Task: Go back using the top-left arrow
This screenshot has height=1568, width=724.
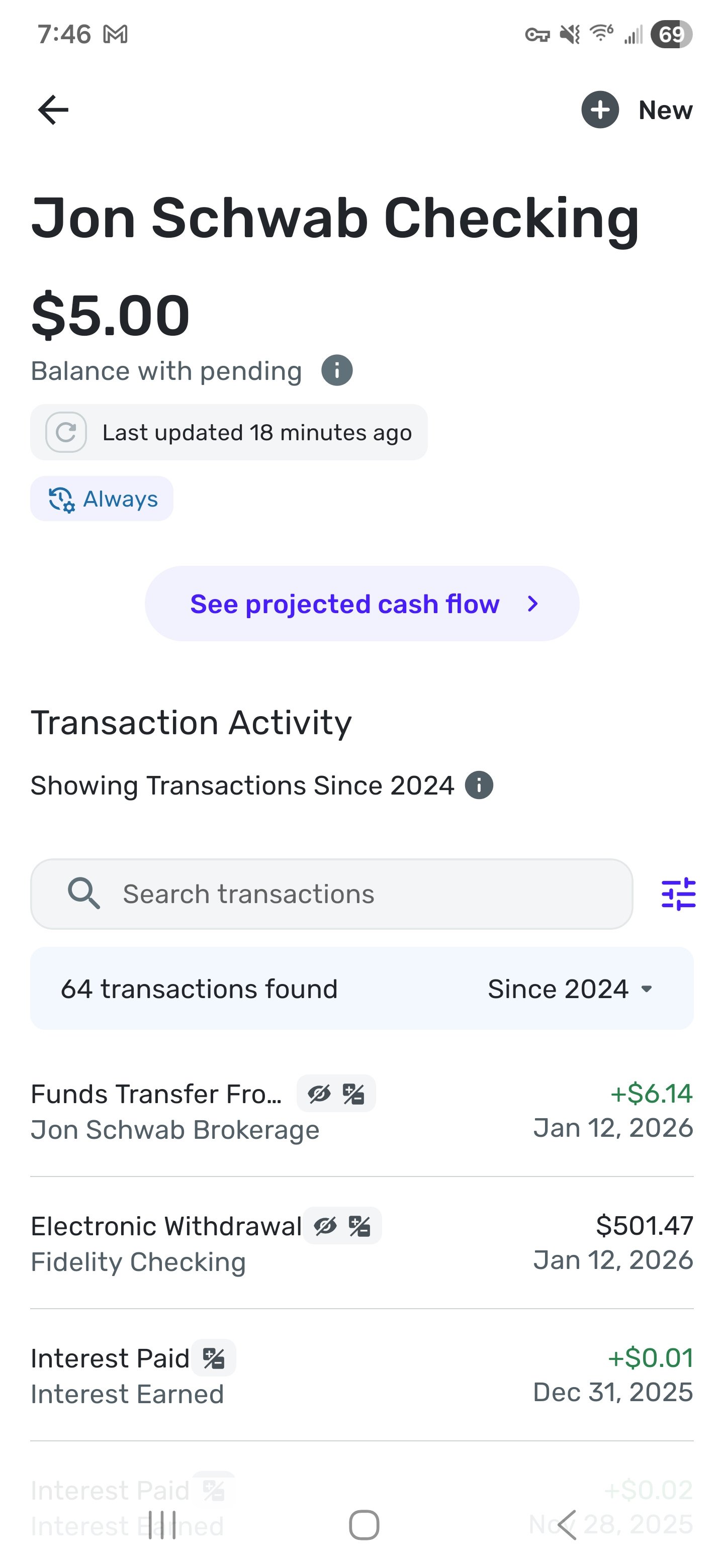Action: pyautogui.click(x=53, y=110)
